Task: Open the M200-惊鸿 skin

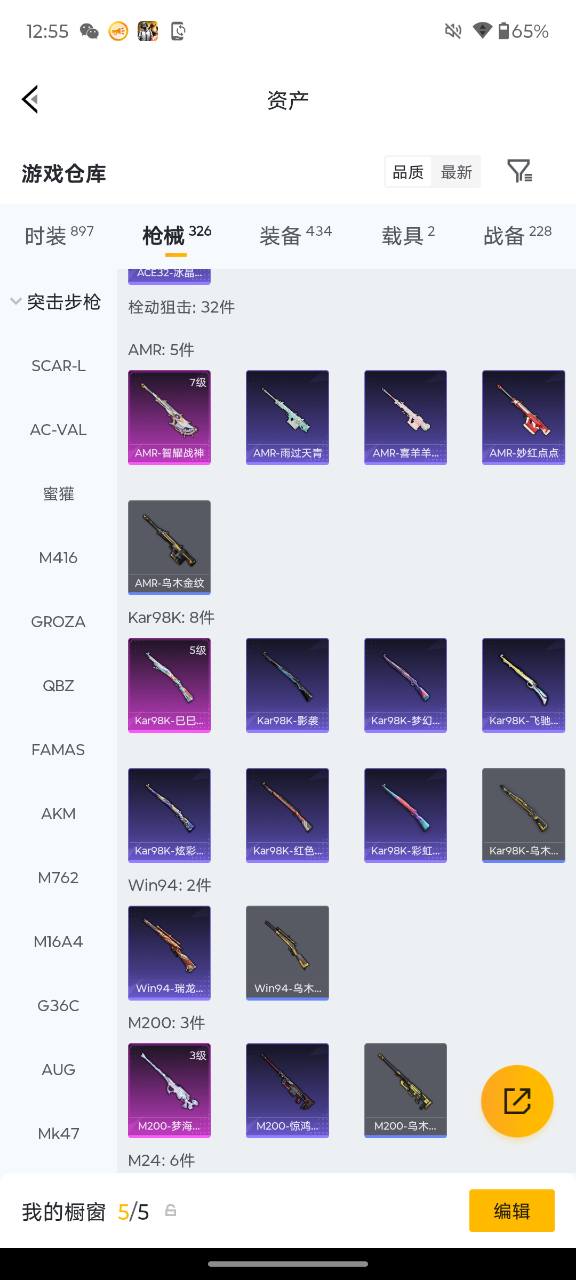Action: [287, 1090]
